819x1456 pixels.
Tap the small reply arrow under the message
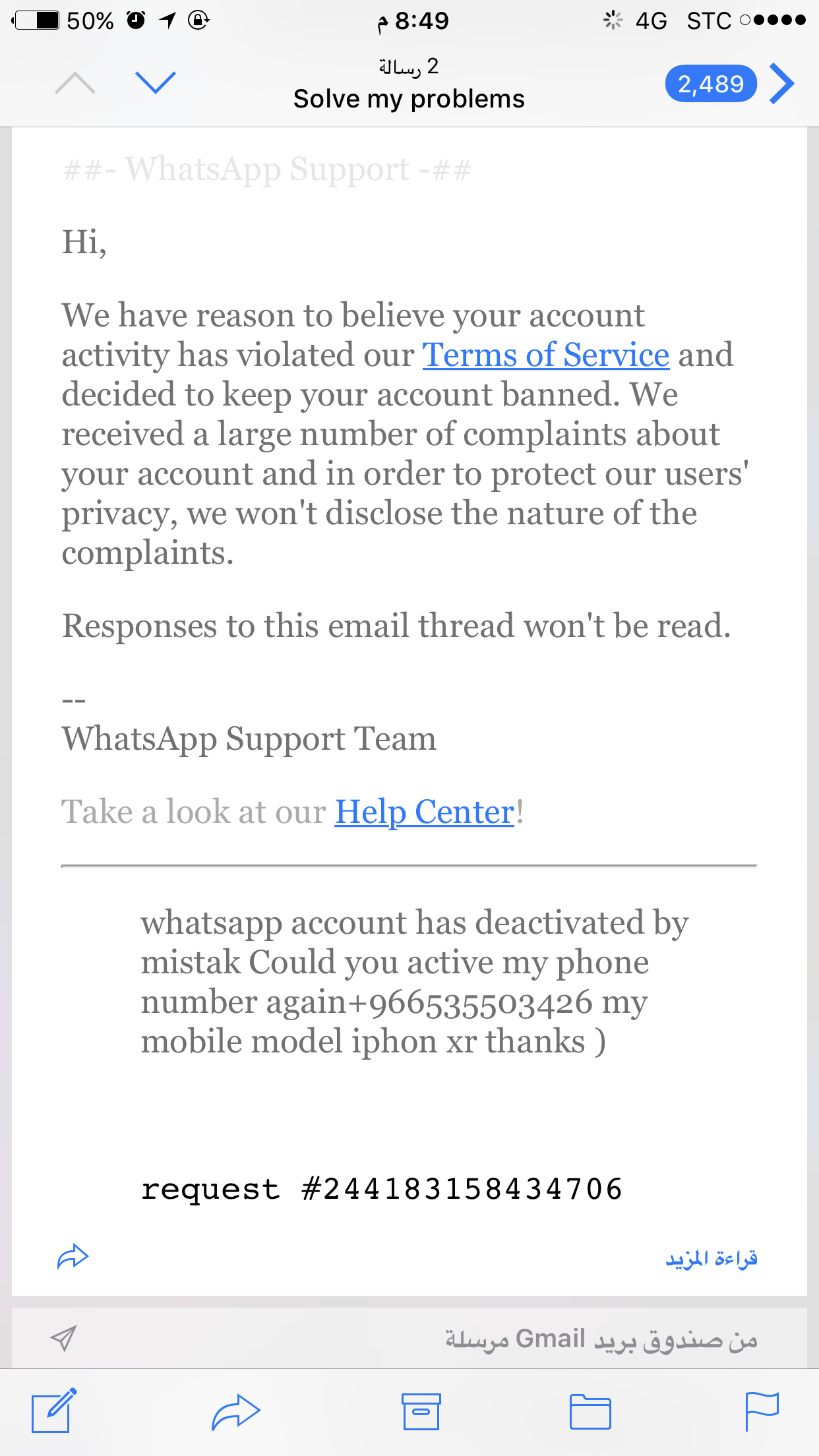(x=73, y=1257)
